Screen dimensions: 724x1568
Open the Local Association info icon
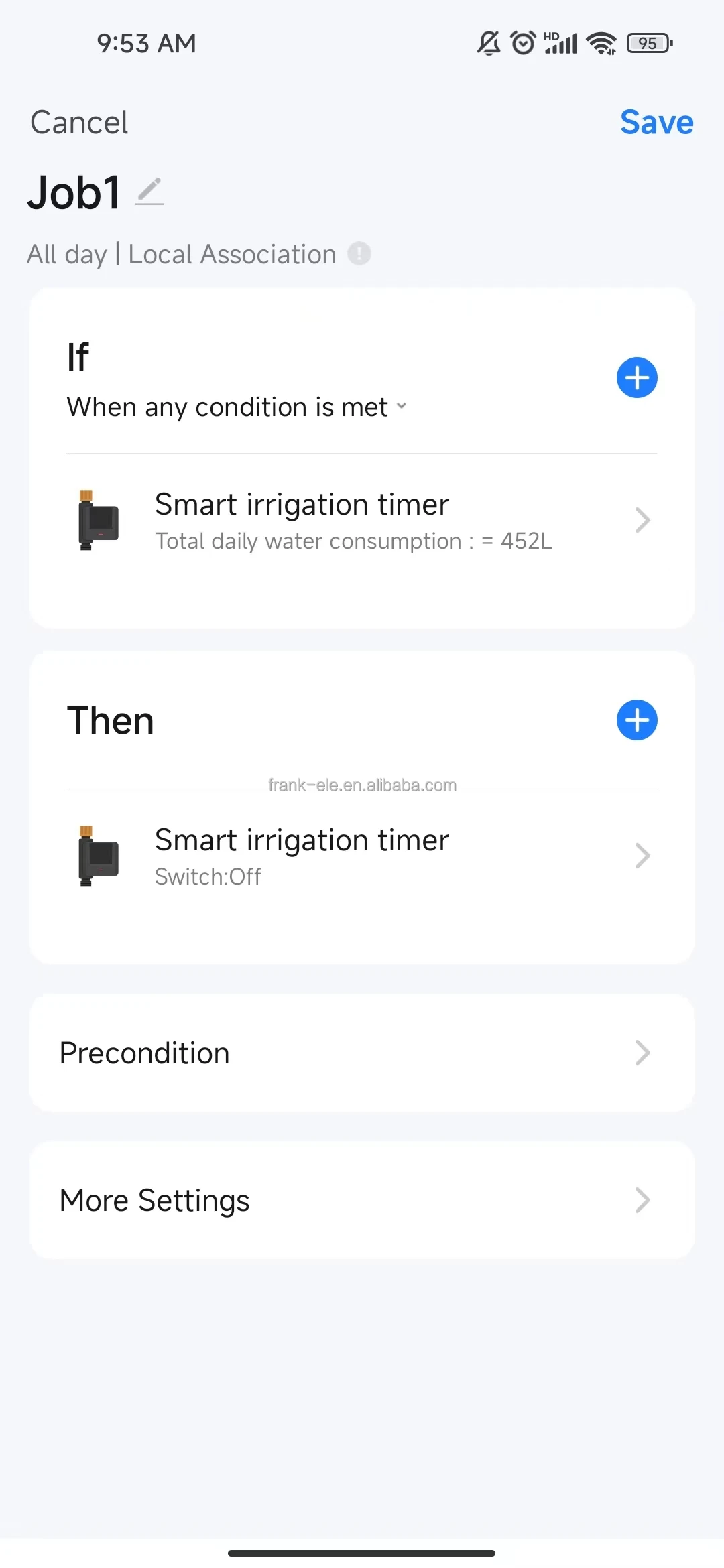tap(359, 254)
